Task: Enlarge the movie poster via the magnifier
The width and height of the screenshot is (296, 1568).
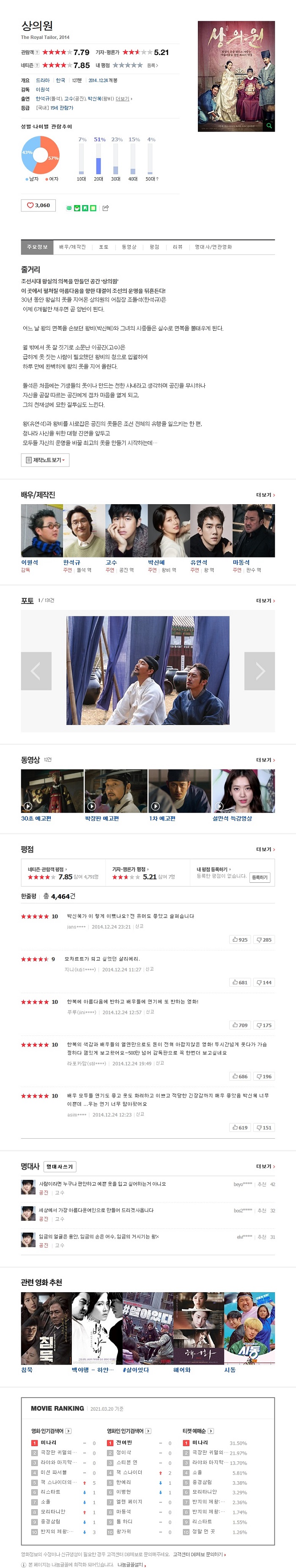Action: [x=269, y=125]
